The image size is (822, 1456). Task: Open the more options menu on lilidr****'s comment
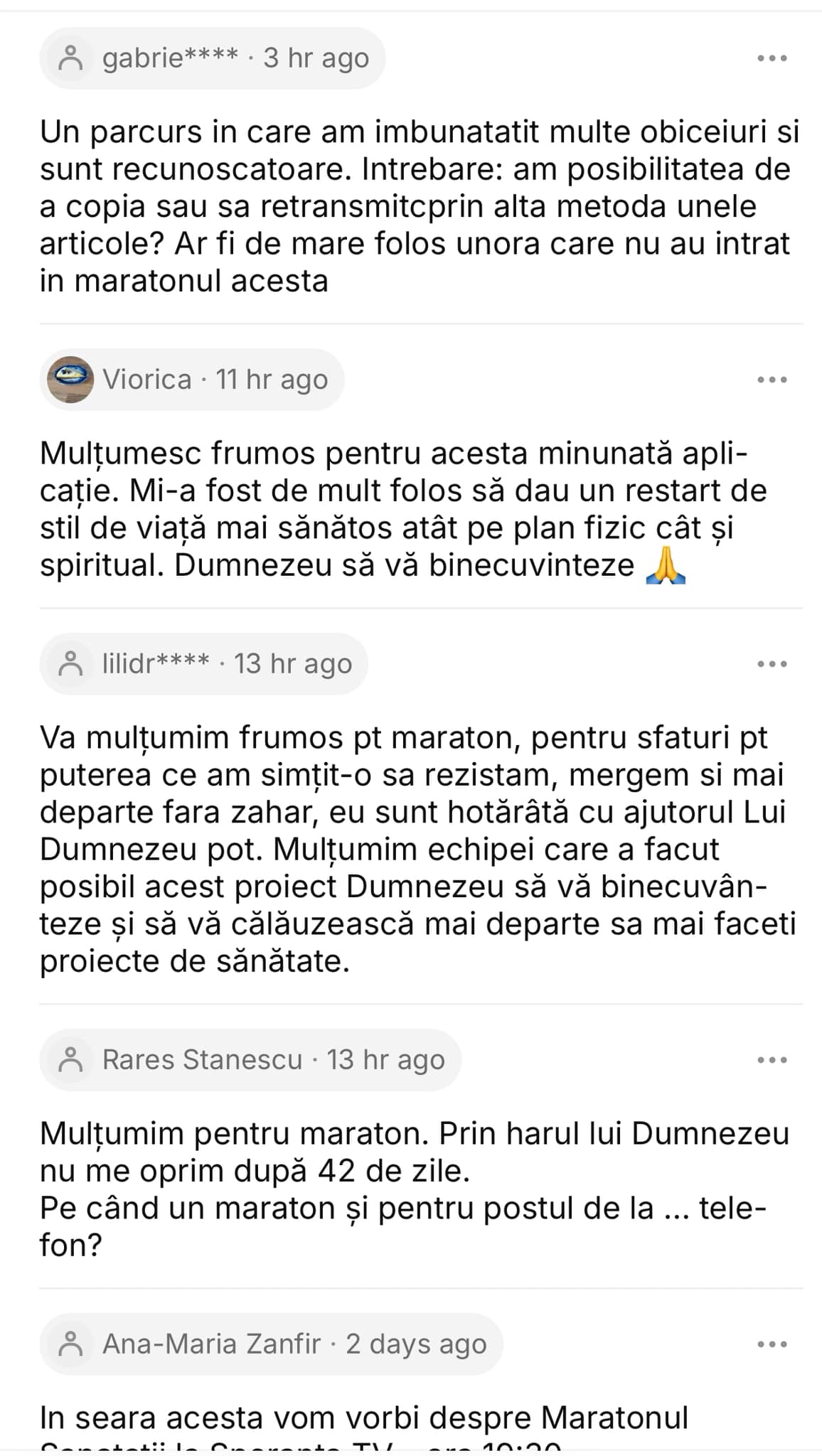[x=772, y=664]
